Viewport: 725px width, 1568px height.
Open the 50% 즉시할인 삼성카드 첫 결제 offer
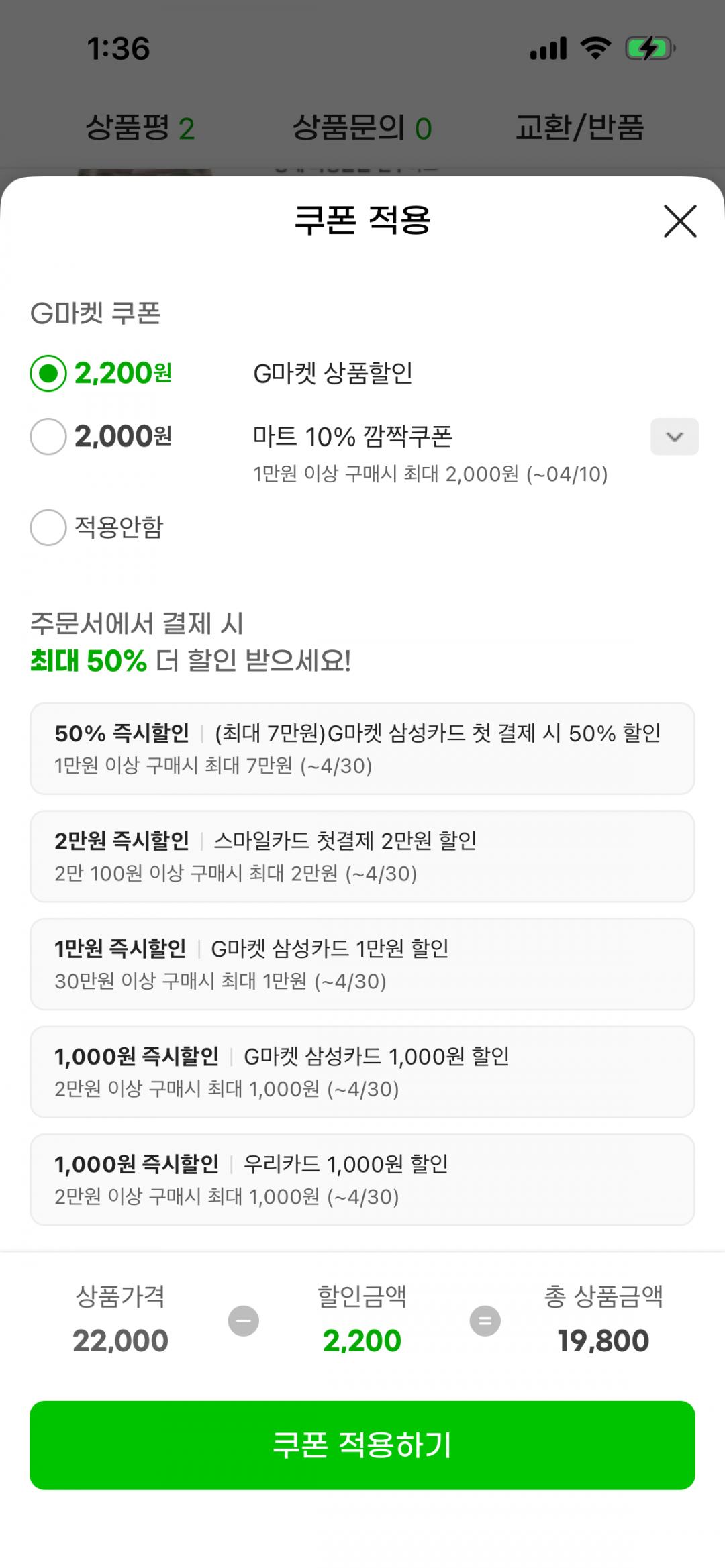[x=362, y=749]
